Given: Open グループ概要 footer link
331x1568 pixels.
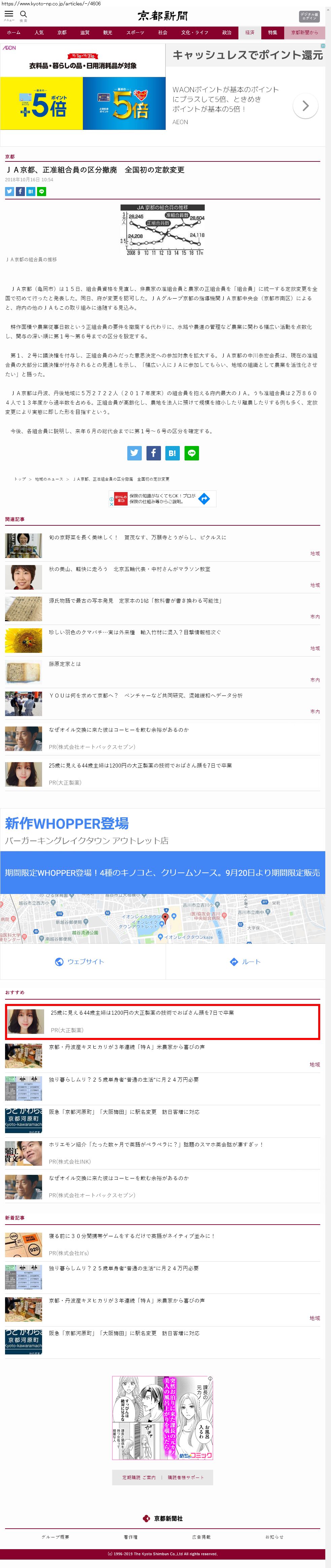Looking at the screenshot, I should (x=55, y=1536).
